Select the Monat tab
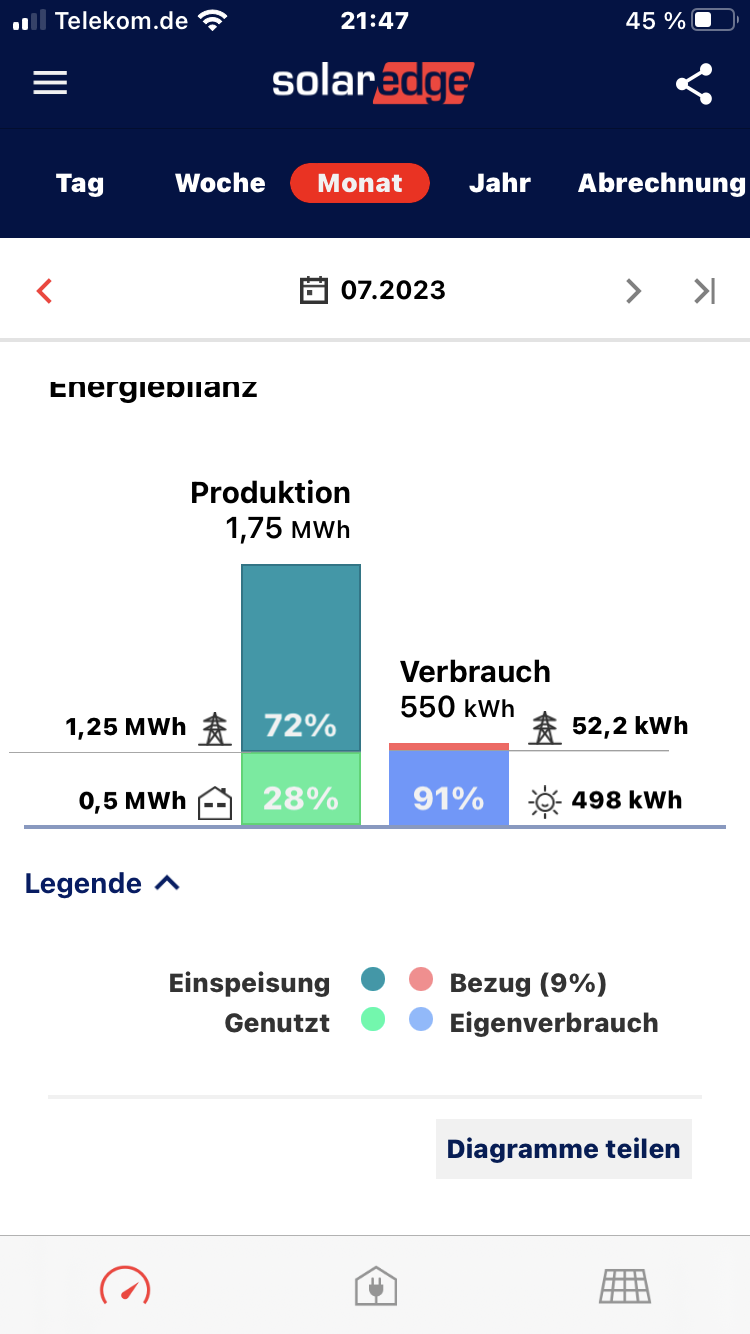The image size is (750, 1334). tap(360, 183)
